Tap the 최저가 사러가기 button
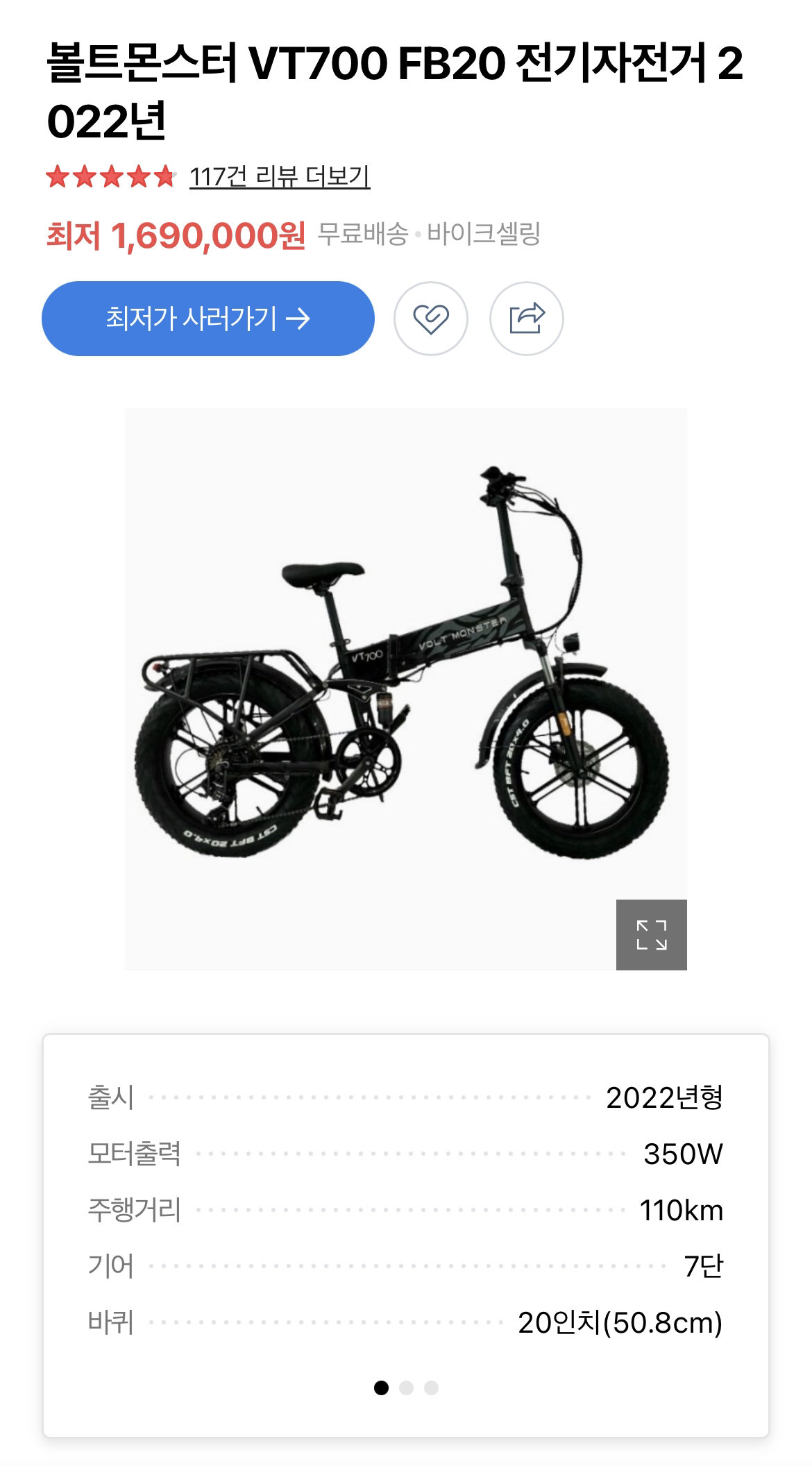 coord(208,319)
